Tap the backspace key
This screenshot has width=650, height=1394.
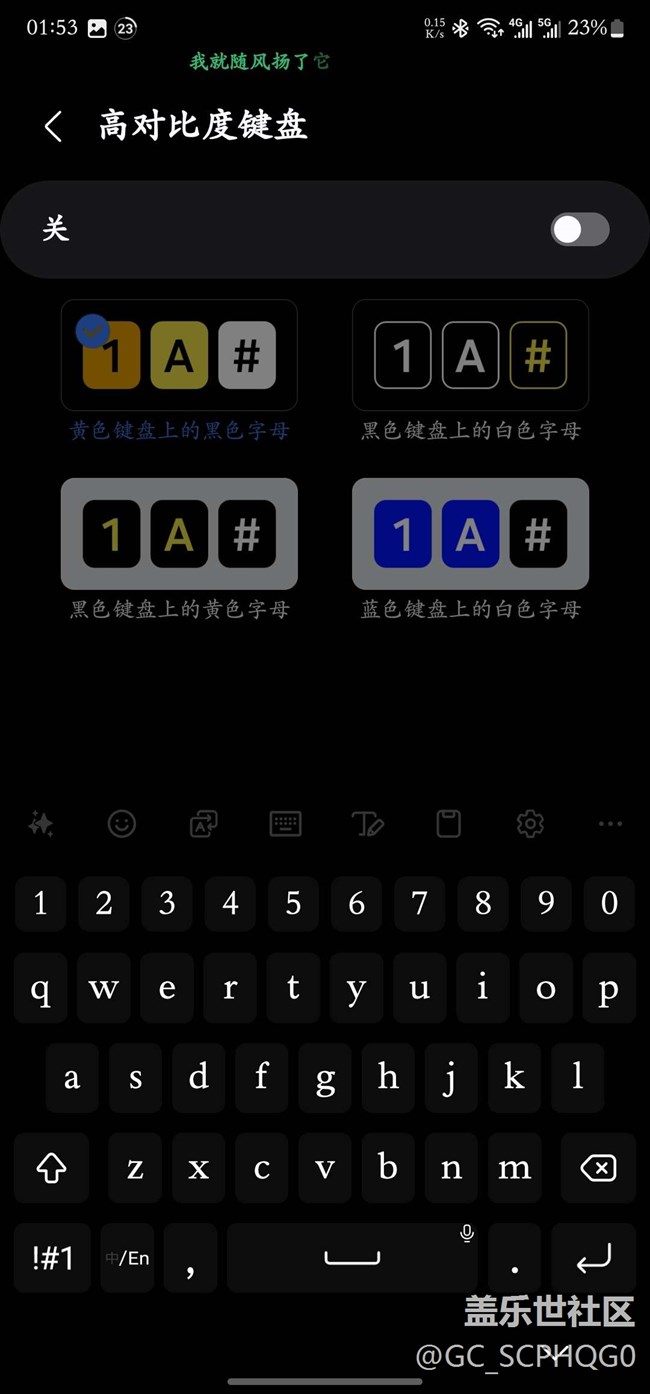(x=598, y=1168)
